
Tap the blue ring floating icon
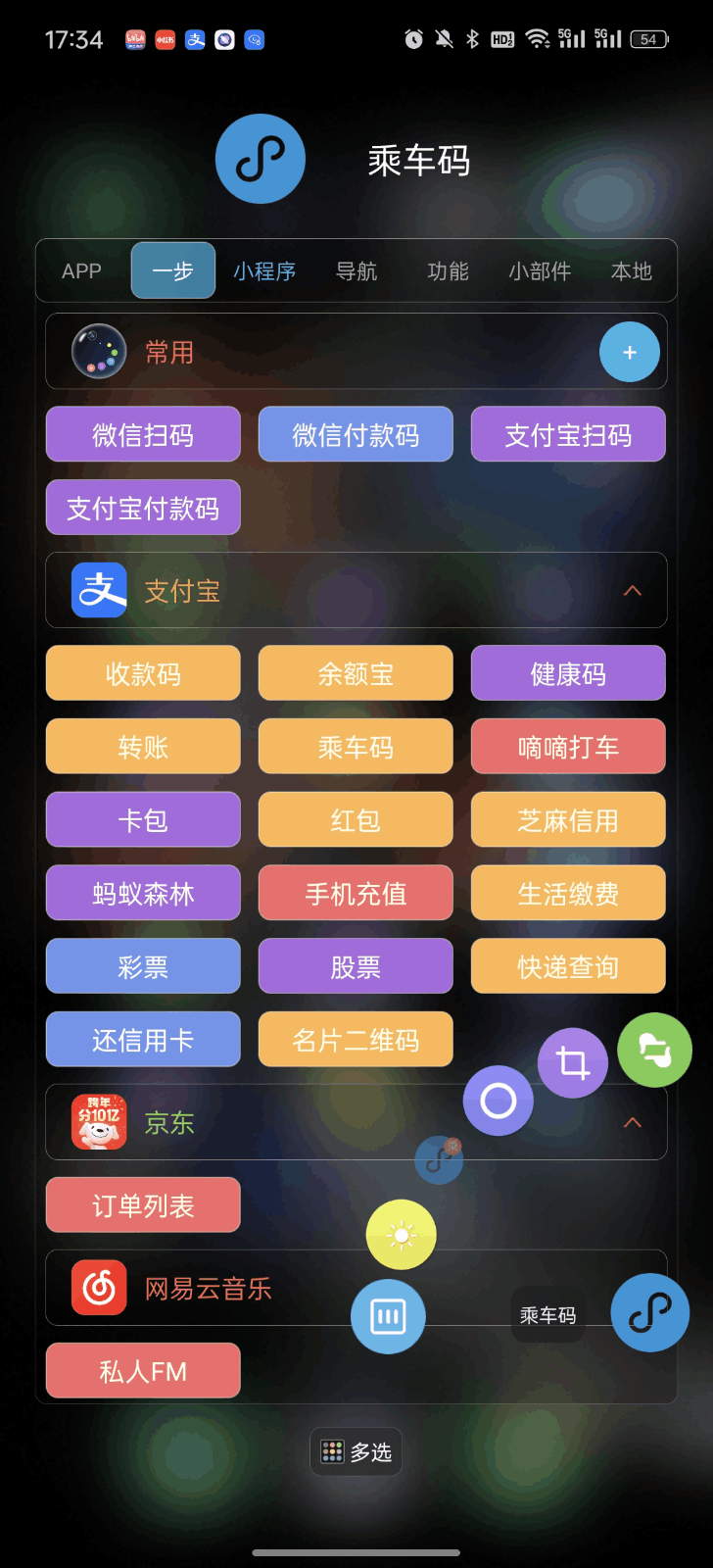coord(498,1101)
